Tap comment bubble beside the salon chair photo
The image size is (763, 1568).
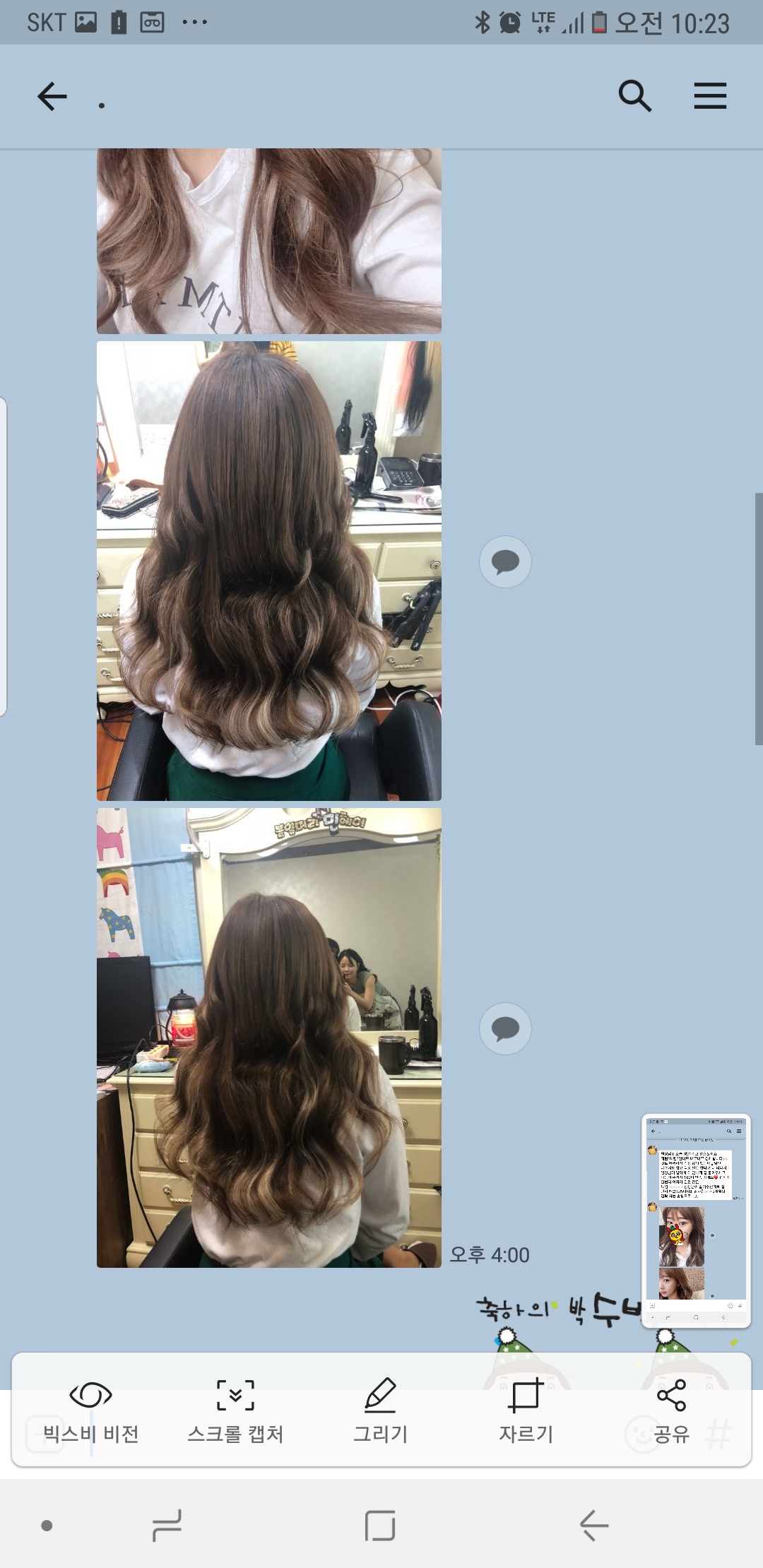tap(505, 562)
